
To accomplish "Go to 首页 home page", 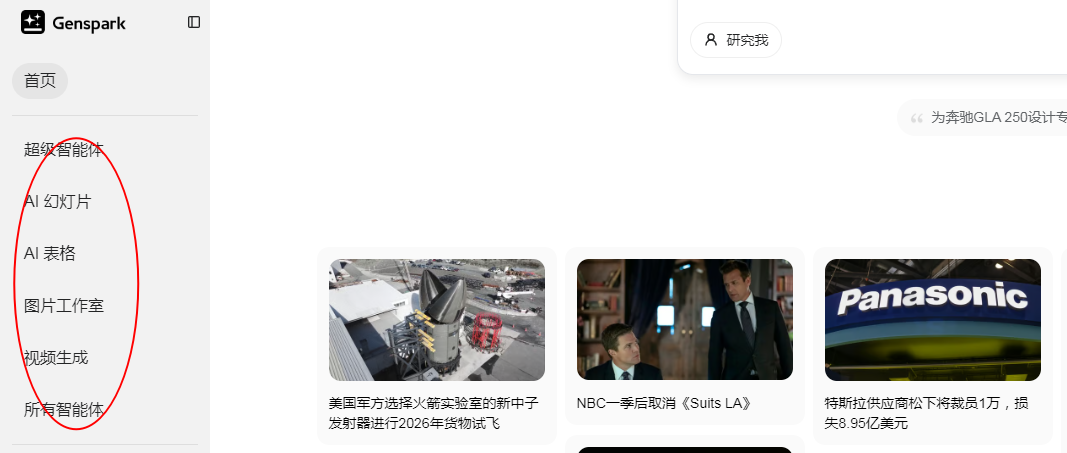I will 40,81.
